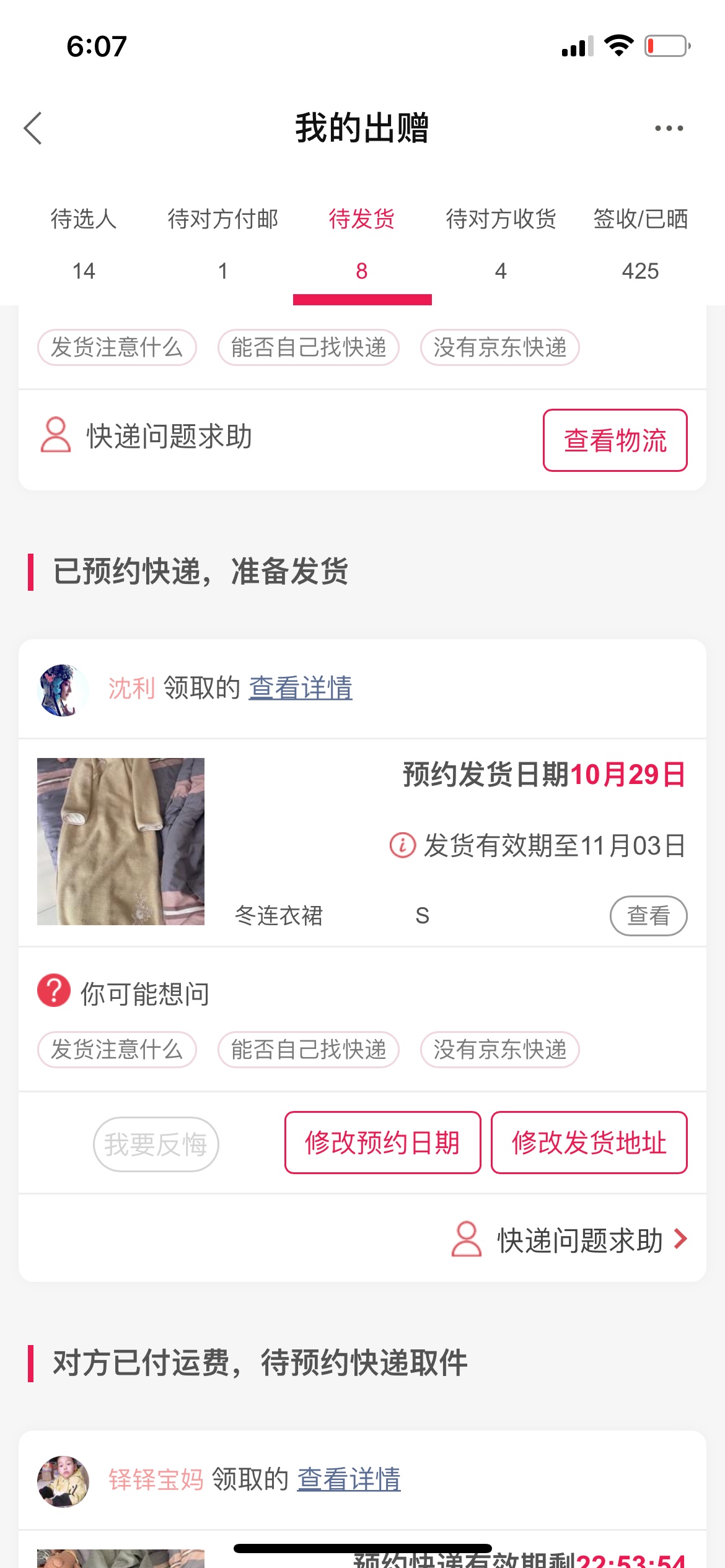Tap 查看 button beside 冬连衣裙 item
The height and width of the screenshot is (1568, 725).
tap(648, 915)
